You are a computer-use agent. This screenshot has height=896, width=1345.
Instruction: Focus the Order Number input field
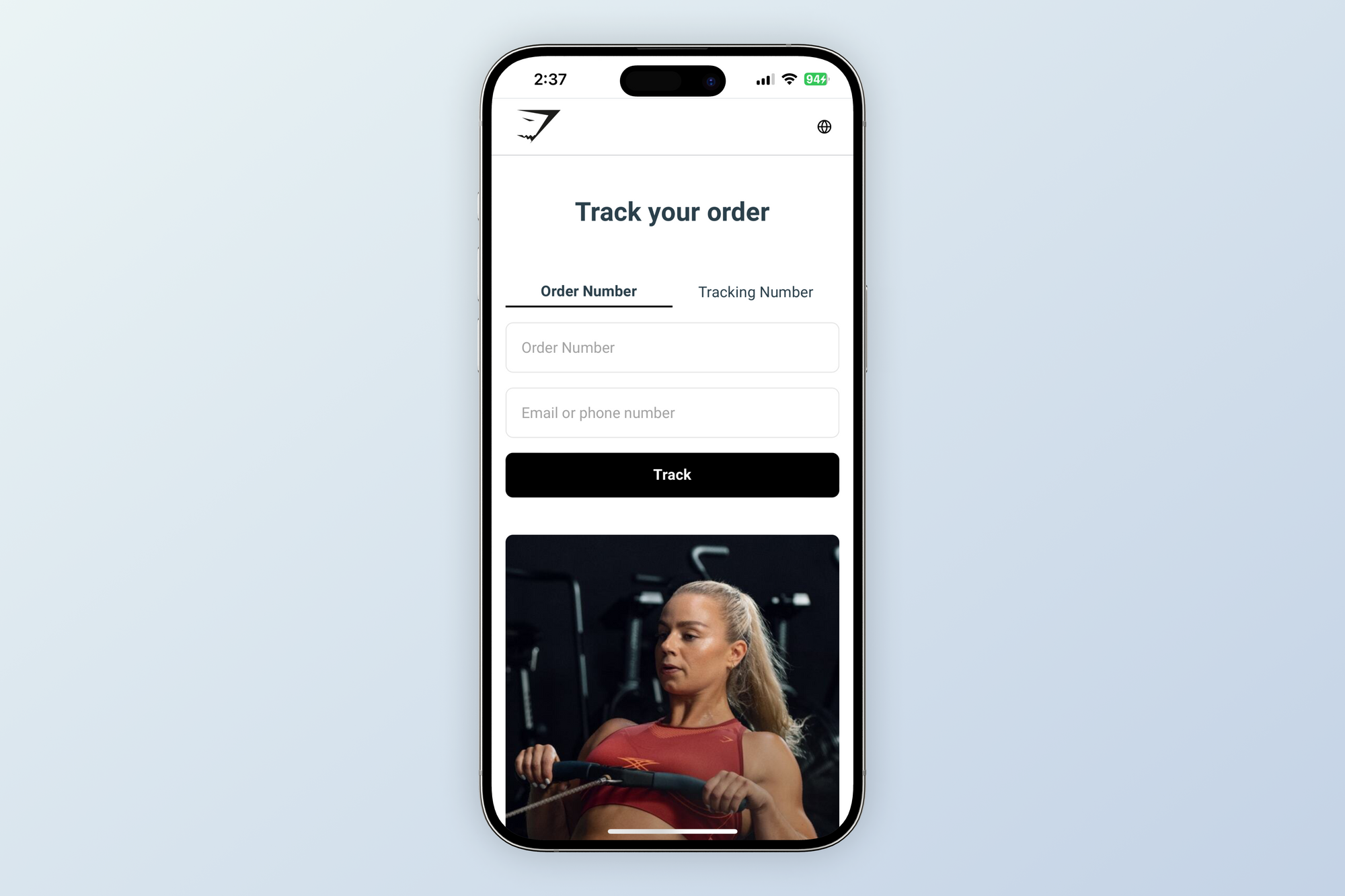point(672,348)
